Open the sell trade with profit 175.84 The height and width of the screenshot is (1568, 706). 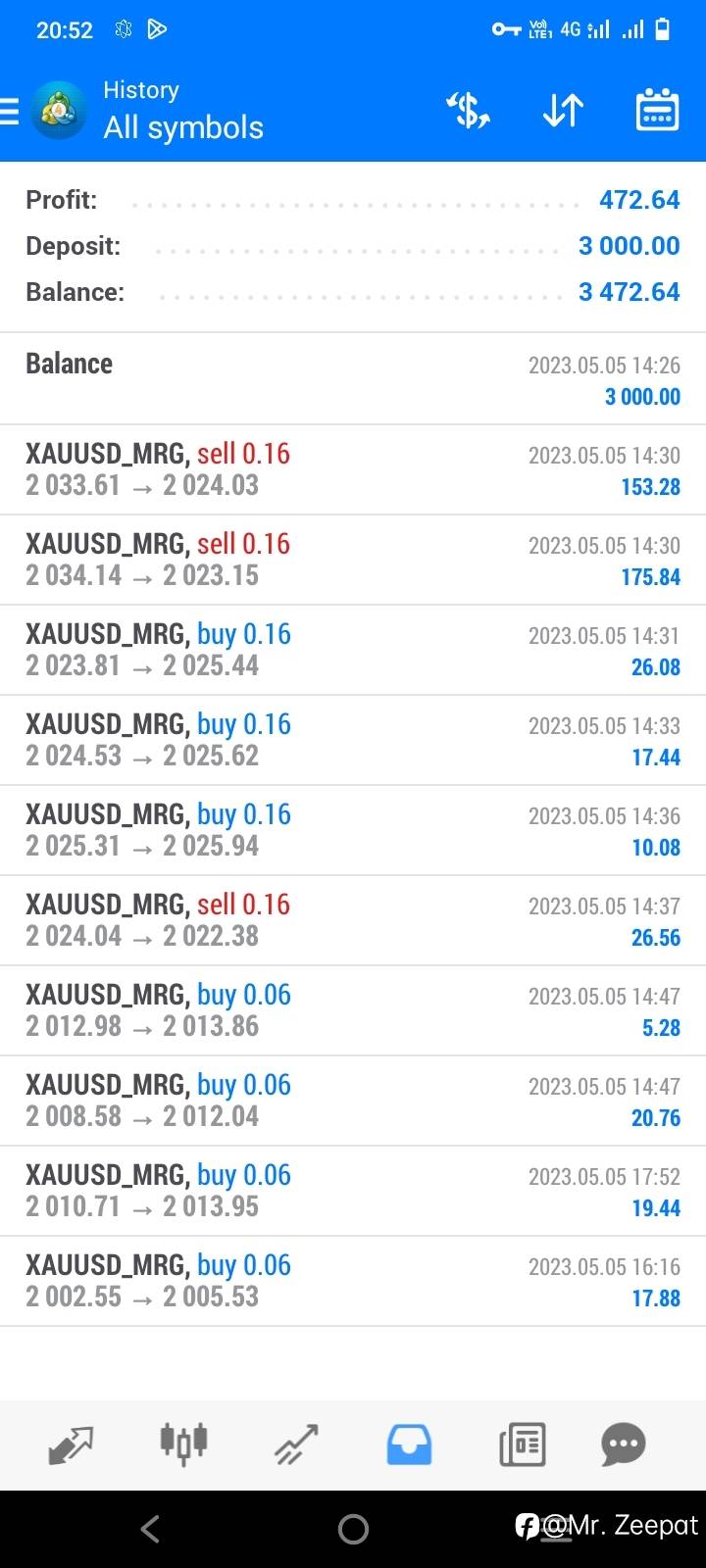(x=353, y=560)
